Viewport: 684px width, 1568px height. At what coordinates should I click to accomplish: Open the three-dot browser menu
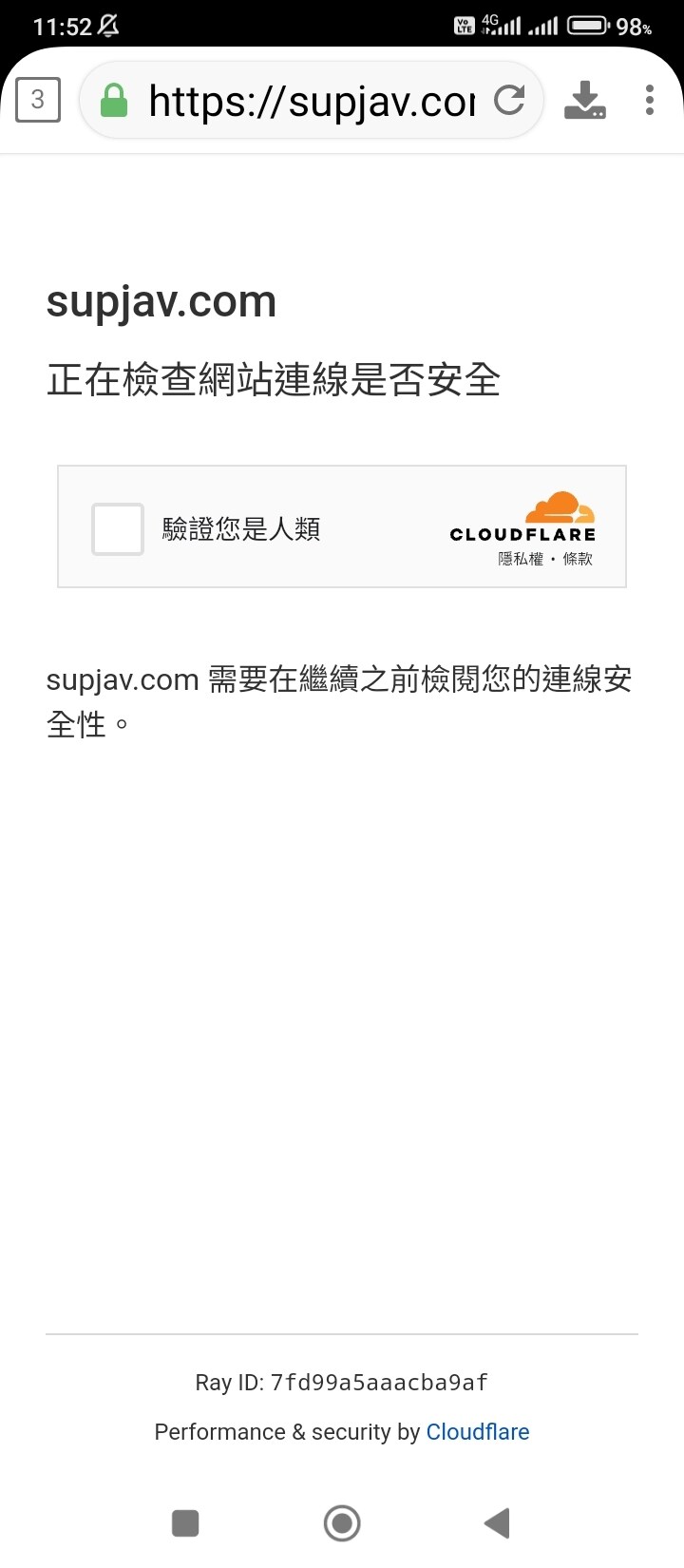[650, 99]
